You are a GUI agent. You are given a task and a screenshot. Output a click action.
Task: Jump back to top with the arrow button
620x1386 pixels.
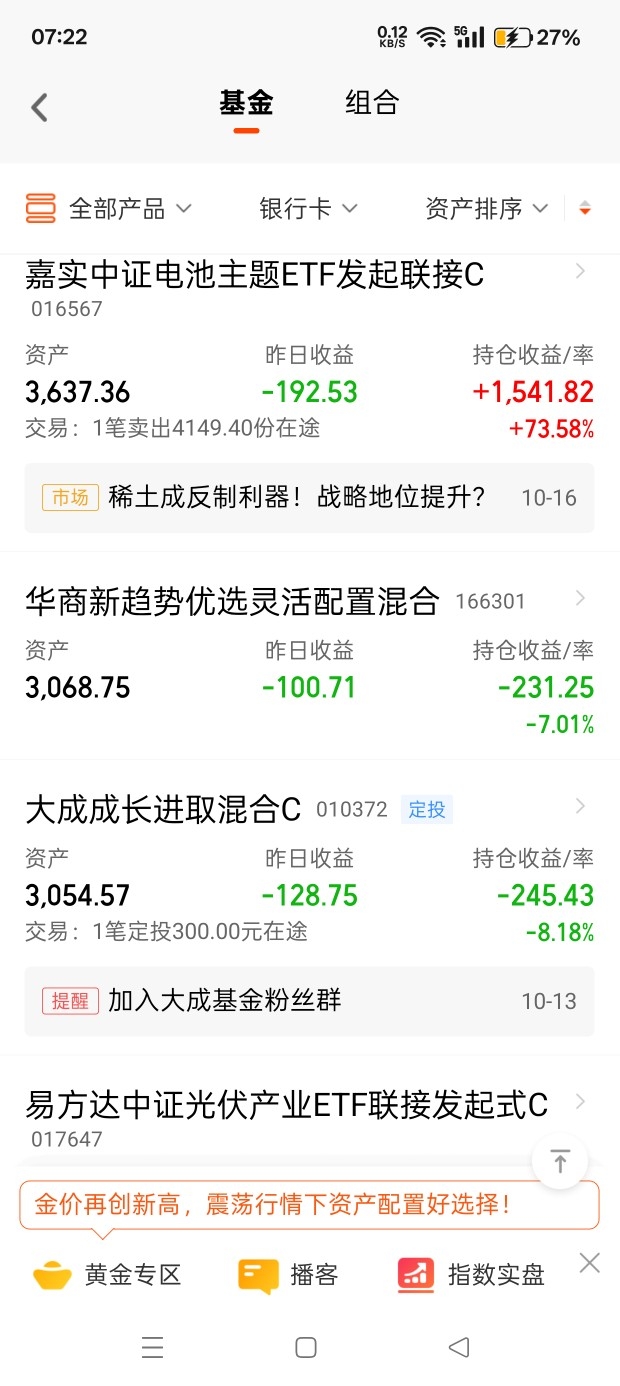coord(560,1162)
